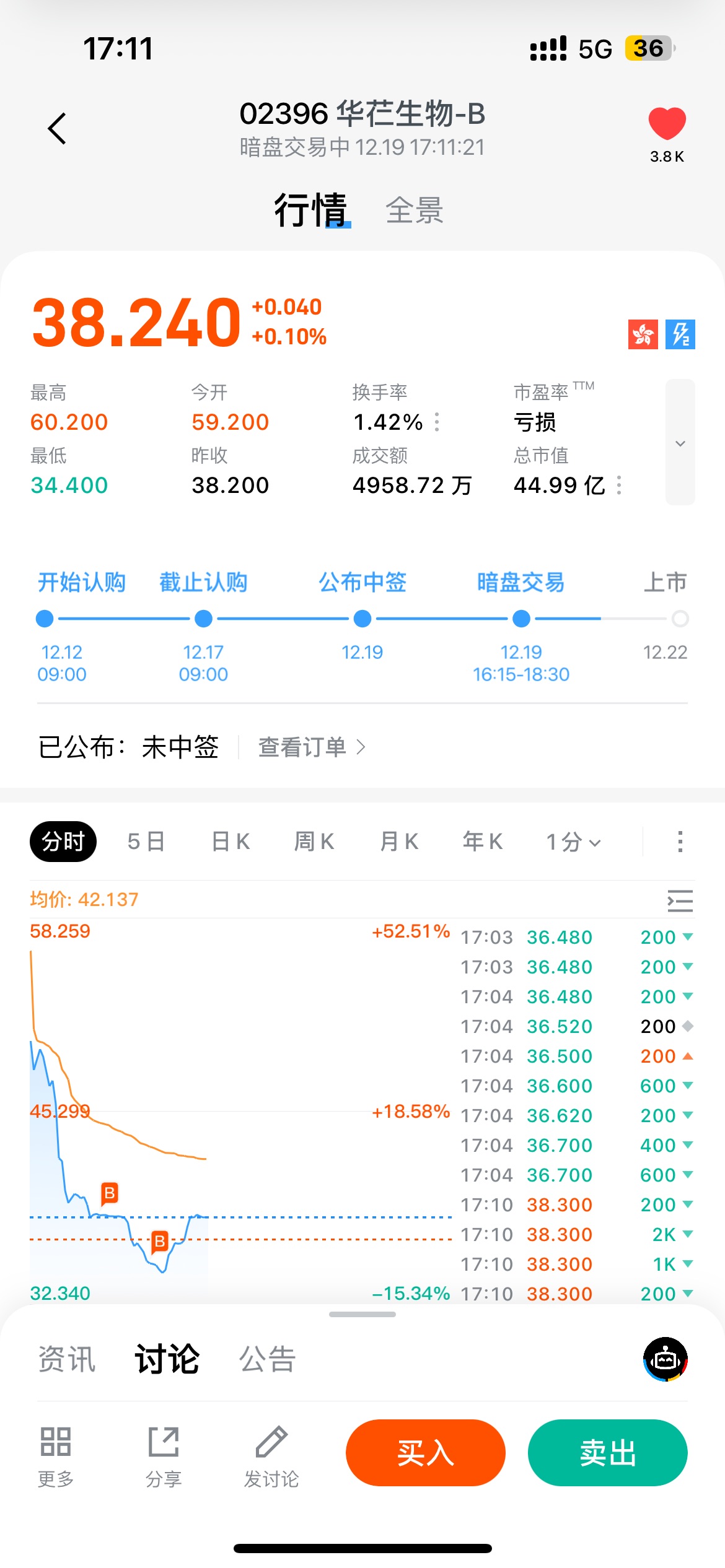
Task: Switch chart to 周K
Action: 314,842
